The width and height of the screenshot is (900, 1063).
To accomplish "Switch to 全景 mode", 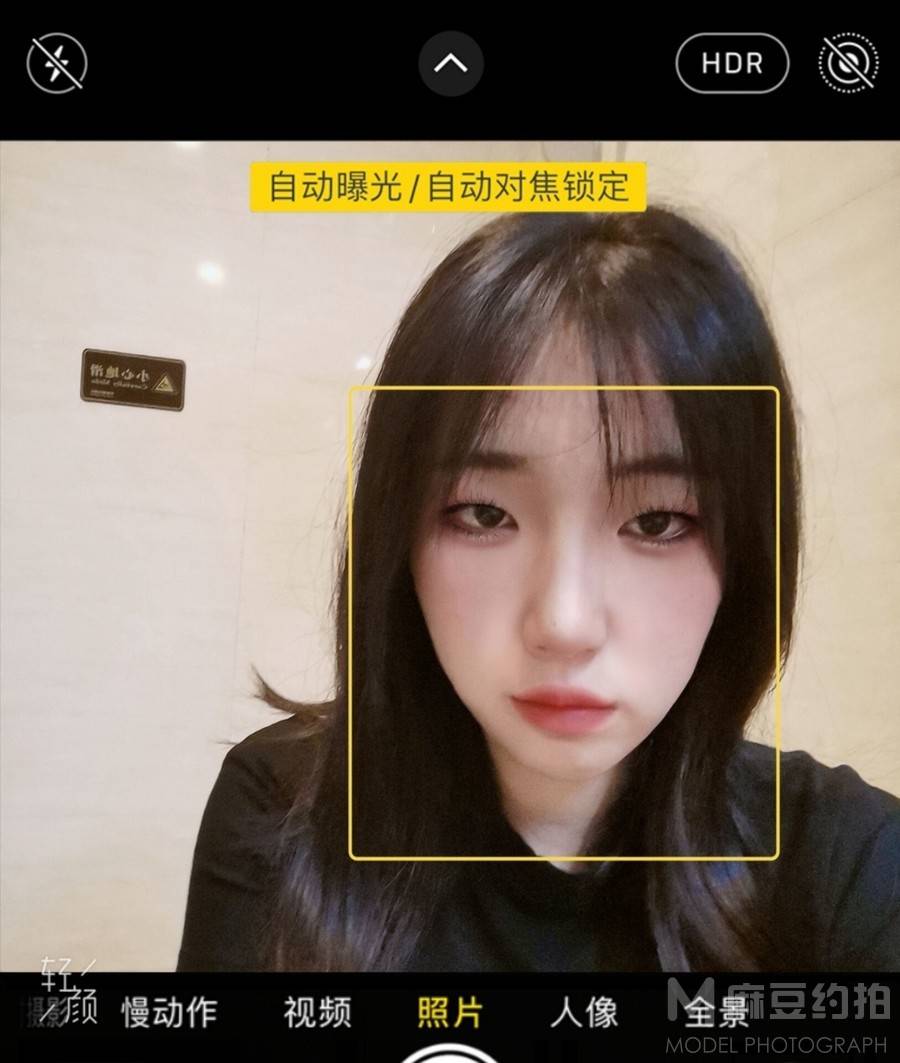I will click(x=717, y=1013).
